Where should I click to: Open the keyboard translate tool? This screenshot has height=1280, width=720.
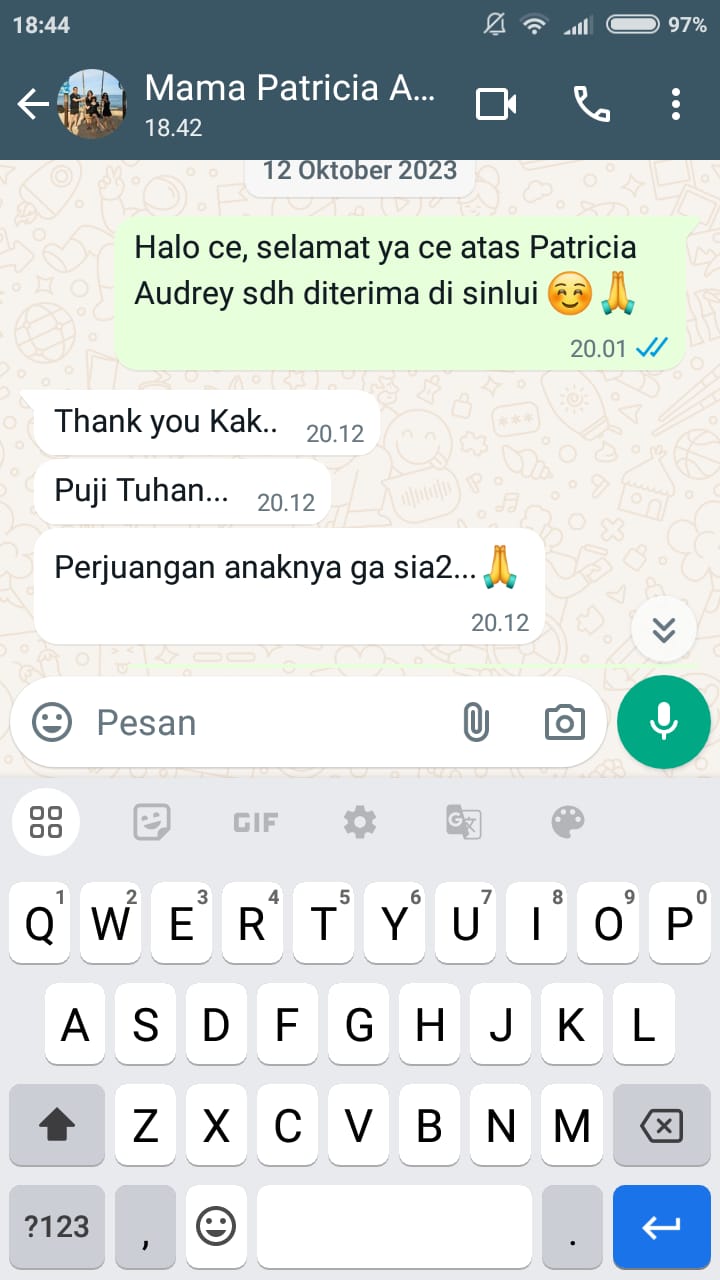click(x=463, y=822)
